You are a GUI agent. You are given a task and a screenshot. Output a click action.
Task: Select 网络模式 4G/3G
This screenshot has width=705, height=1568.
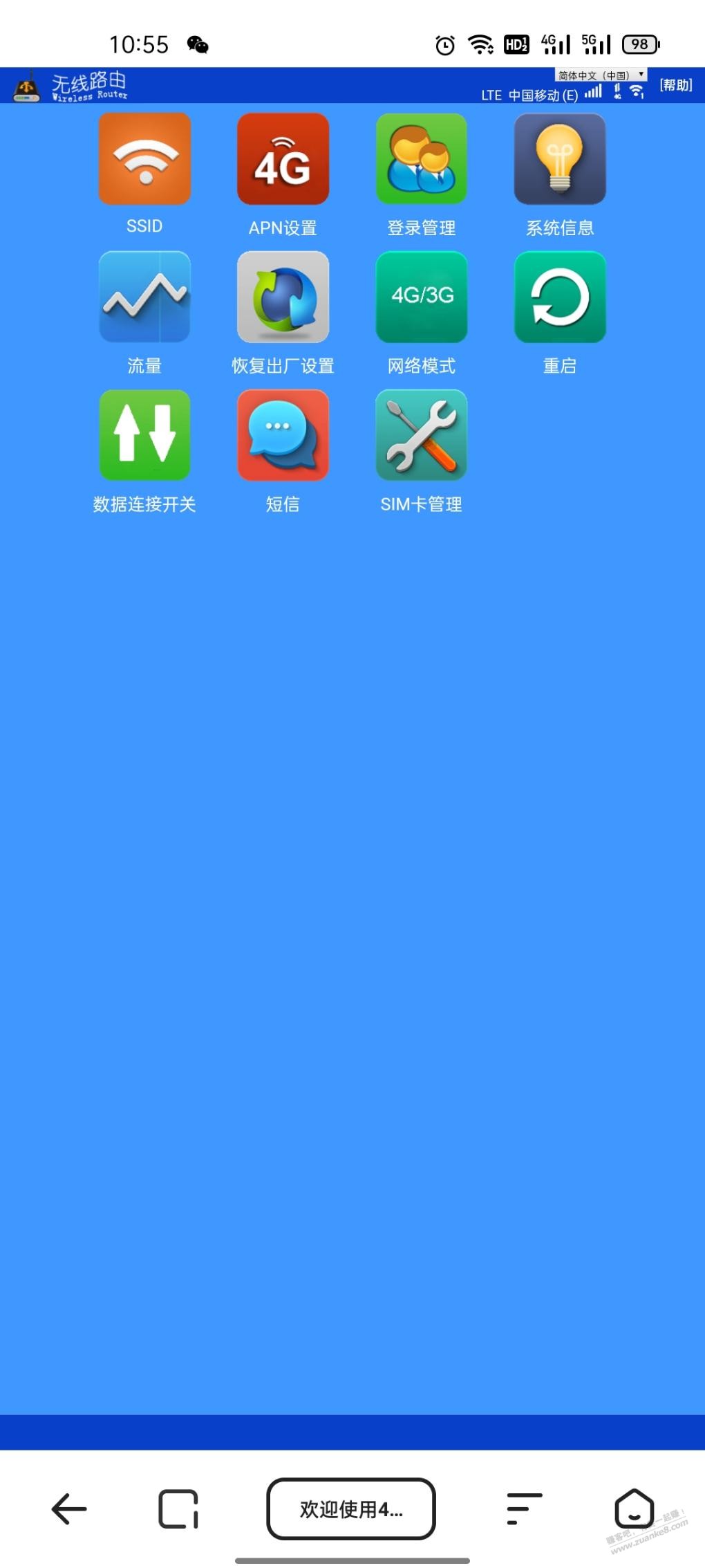click(x=421, y=297)
